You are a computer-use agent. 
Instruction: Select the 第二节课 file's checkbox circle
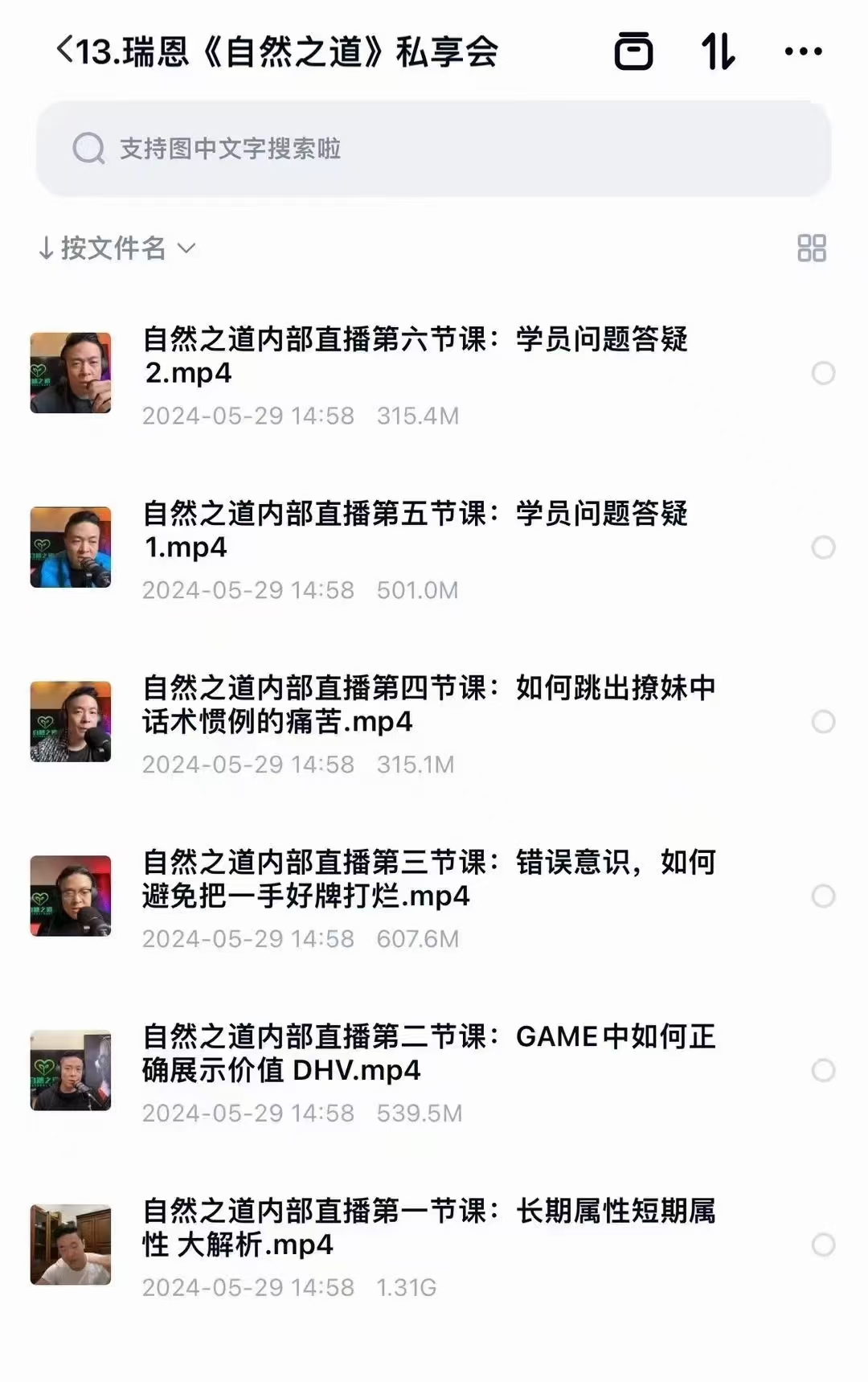(x=823, y=1071)
